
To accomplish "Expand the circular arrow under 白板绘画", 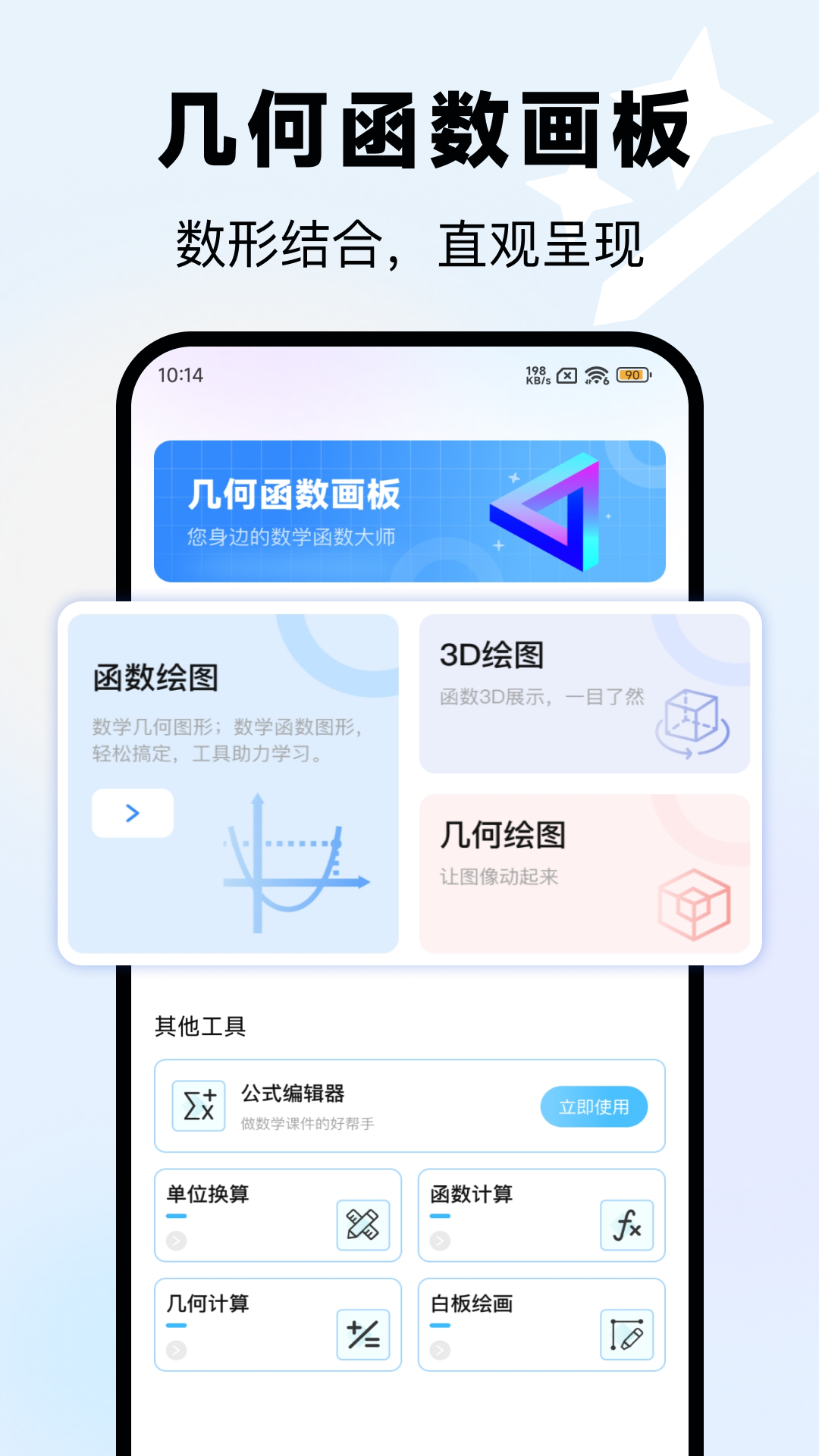I will [438, 1352].
